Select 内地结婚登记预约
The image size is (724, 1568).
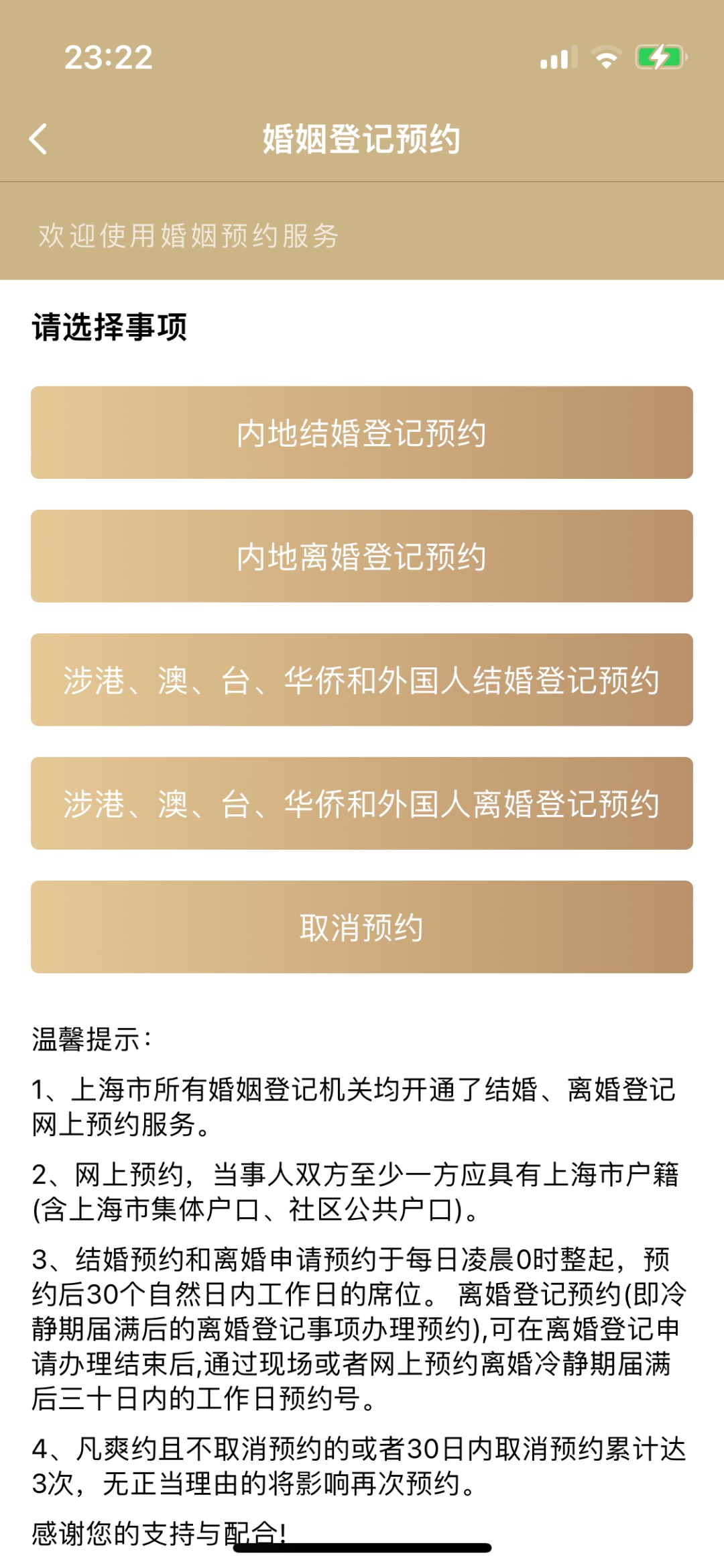tap(362, 433)
